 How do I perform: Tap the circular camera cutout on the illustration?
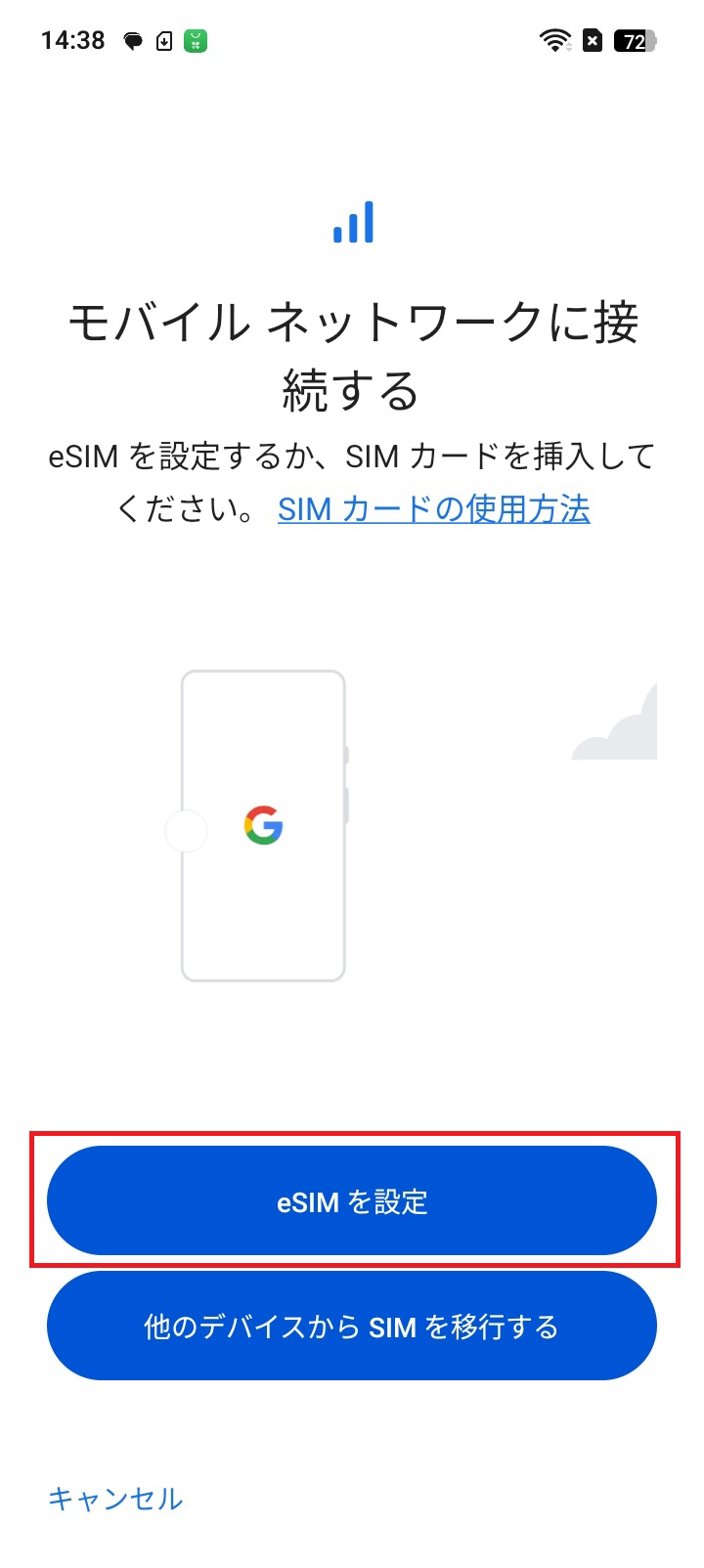188,833
